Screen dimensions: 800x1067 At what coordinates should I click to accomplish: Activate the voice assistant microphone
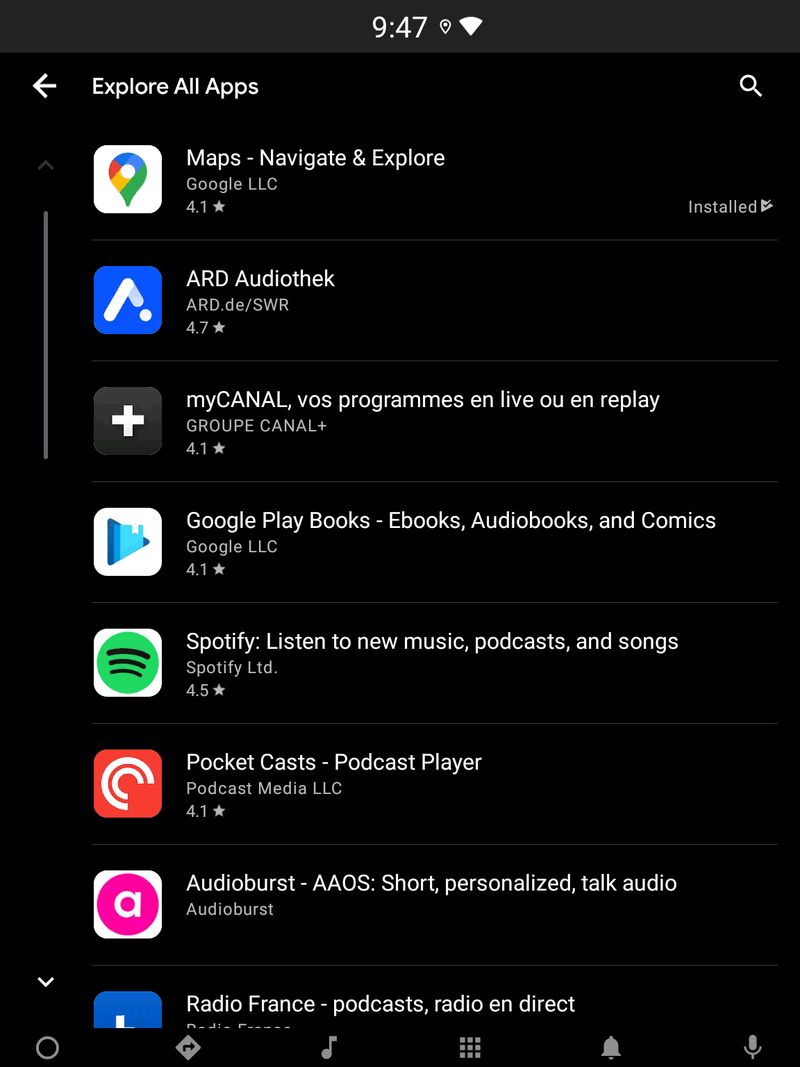(x=752, y=1047)
